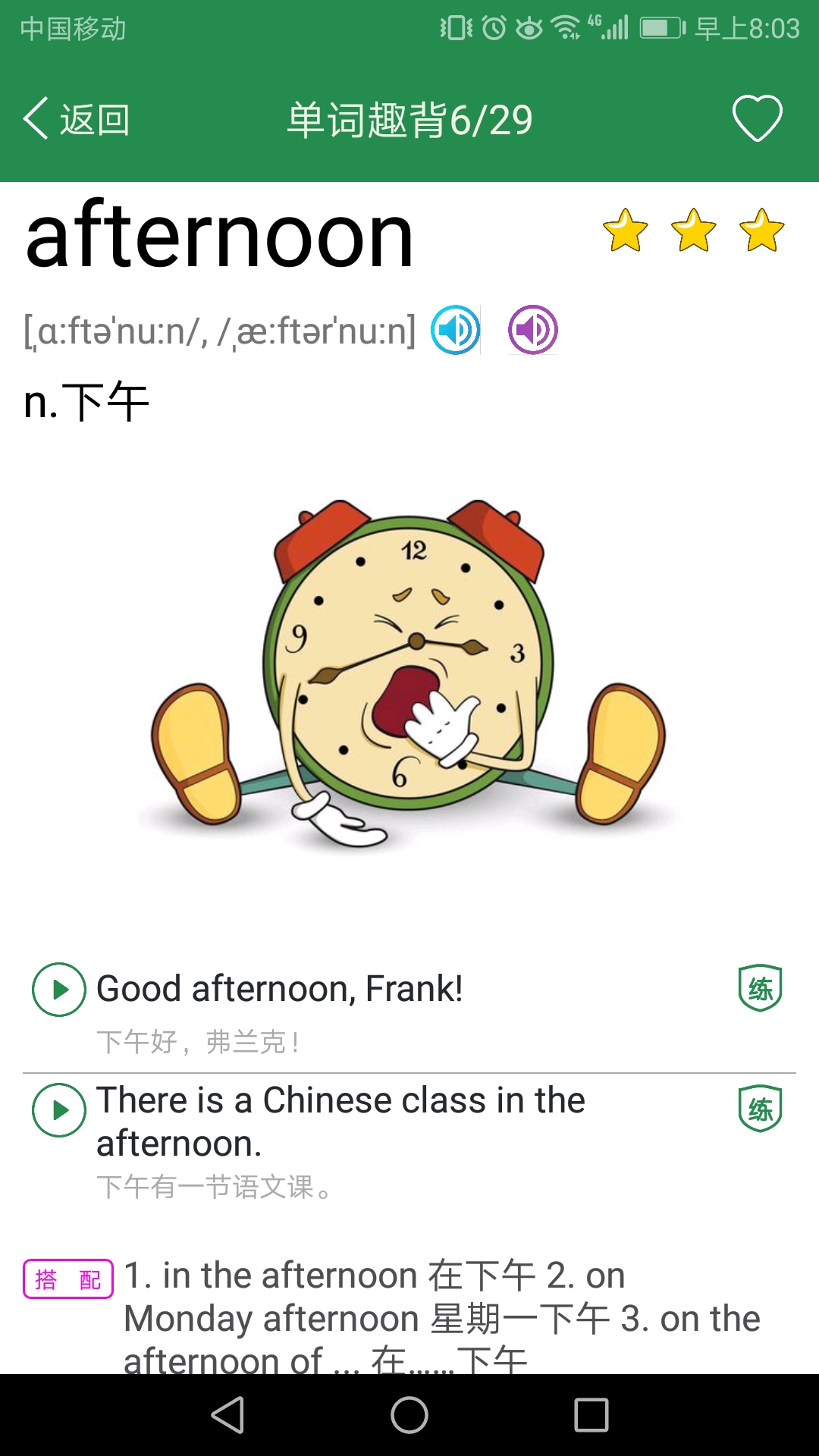Play the sentence "Good afternoon, Frank!"
Screen dimensions: 819x1456
coord(59,990)
